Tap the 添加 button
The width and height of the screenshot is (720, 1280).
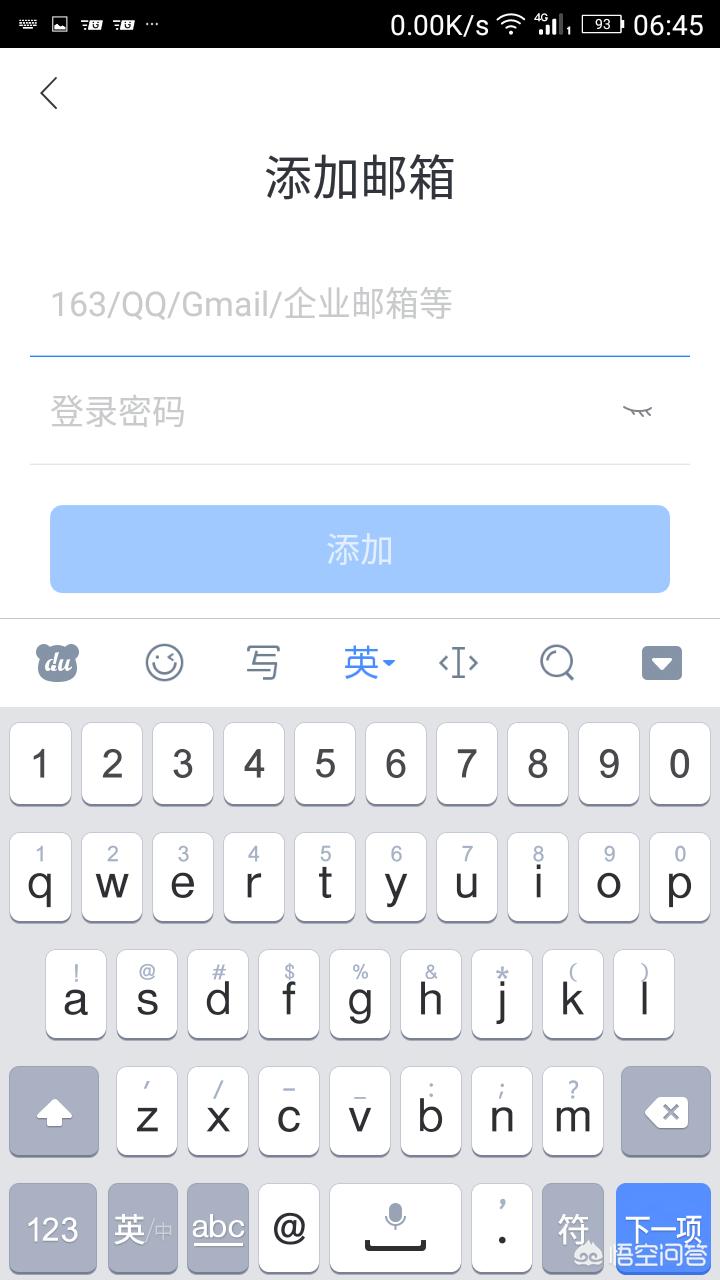click(x=360, y=549)
